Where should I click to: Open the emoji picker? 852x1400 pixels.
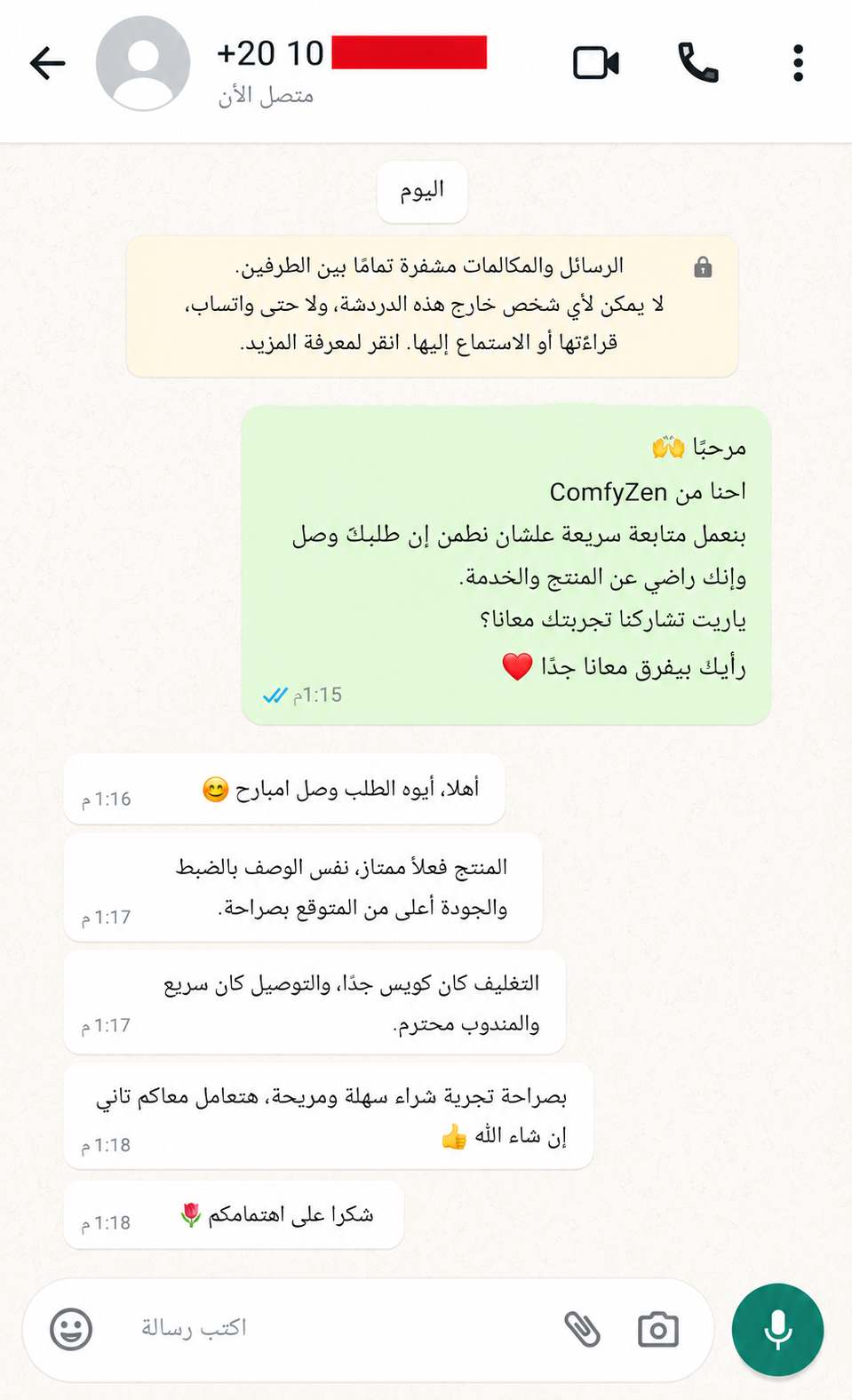71,1330
